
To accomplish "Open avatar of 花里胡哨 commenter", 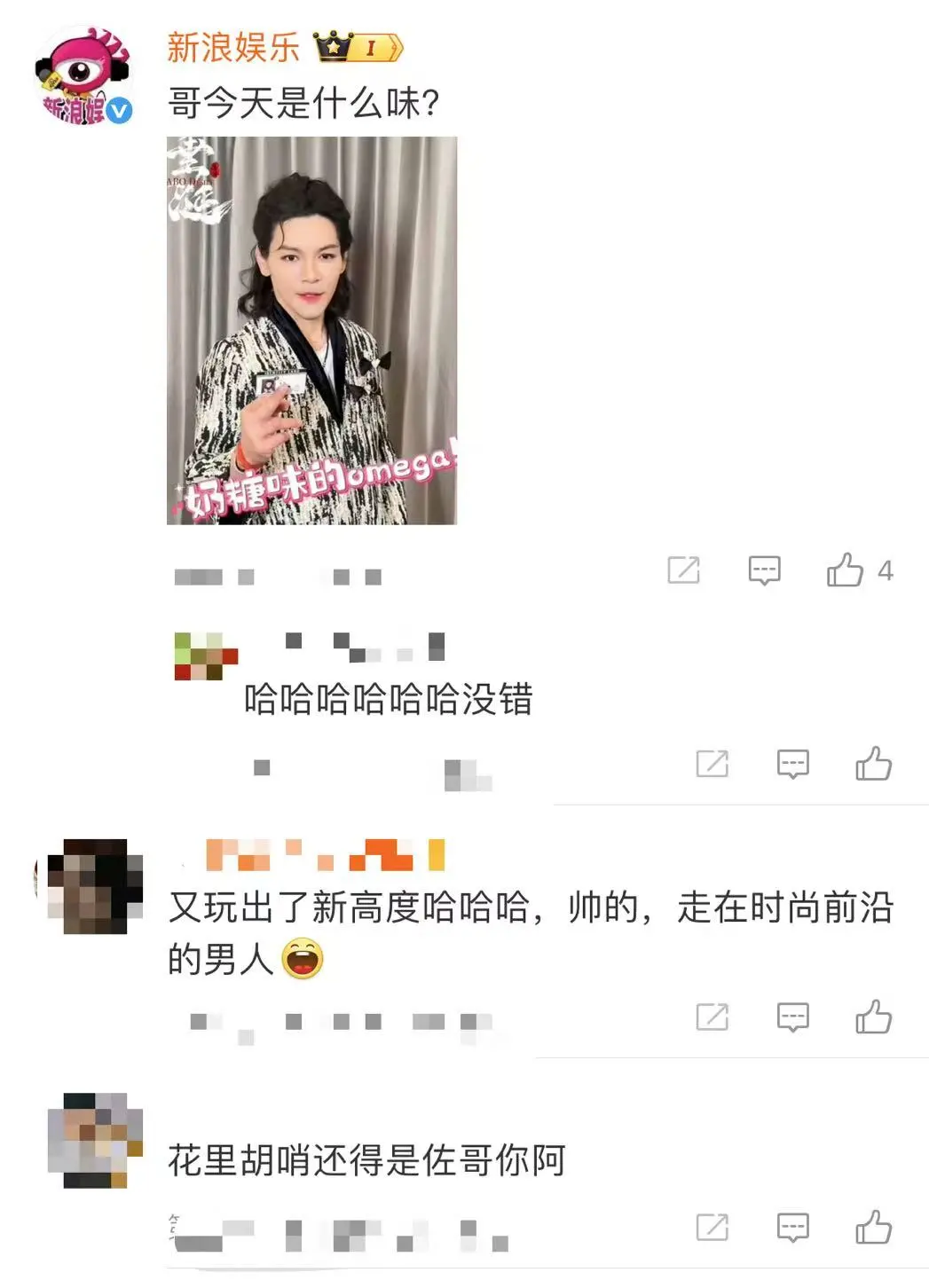I will coord(95,1140).
